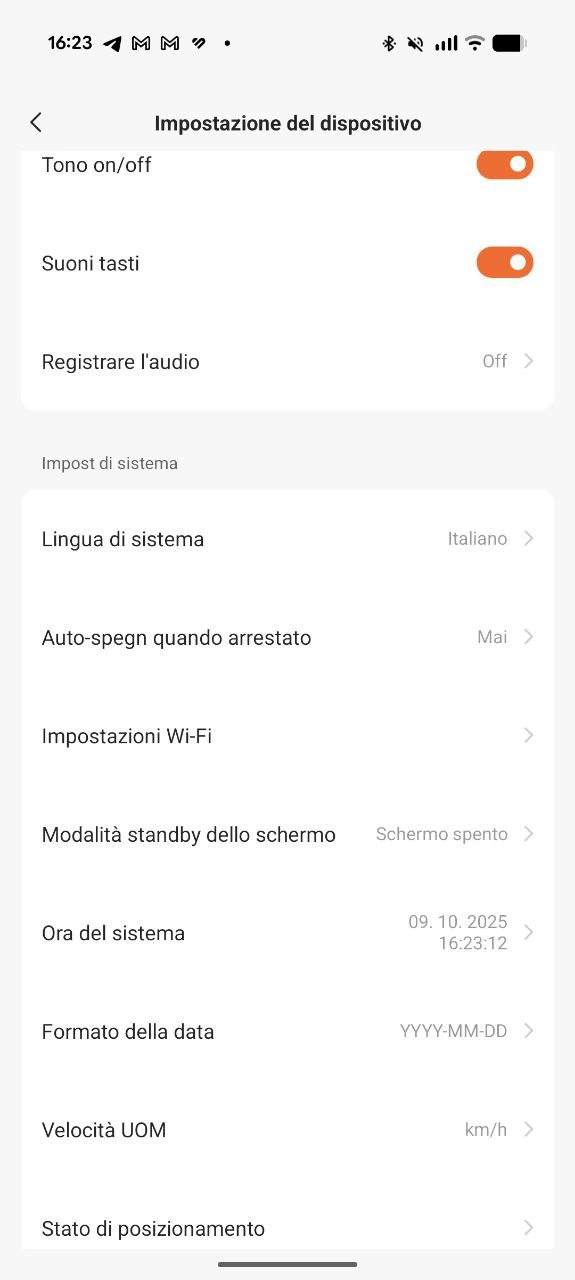Open Modalità standby dello schermo
This screenshot has height=1280, width=575.
click(287, 835)
